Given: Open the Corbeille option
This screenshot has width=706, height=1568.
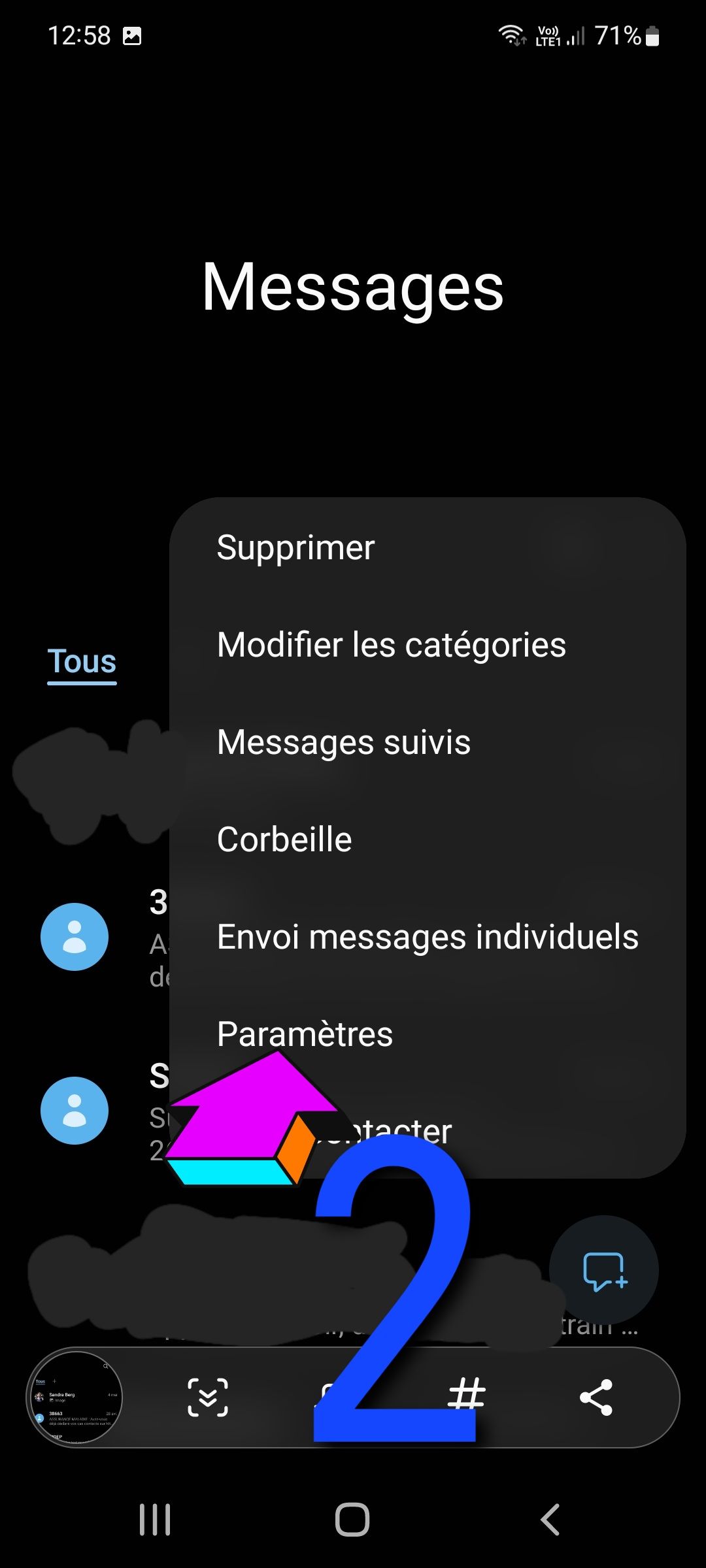Looking at the screenshot, I should tap(284, 839).
